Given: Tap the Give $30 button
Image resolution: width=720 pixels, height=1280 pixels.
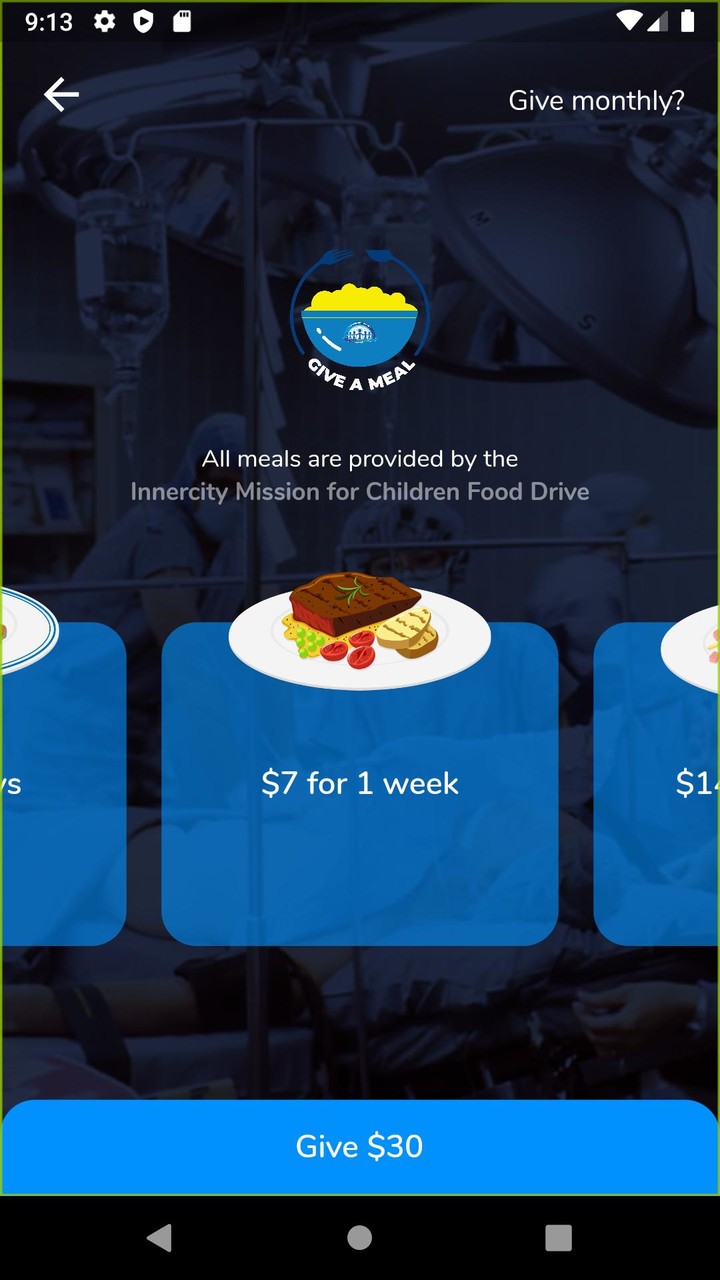Looking at the screenshot, I should click(x=360, y=1146).
